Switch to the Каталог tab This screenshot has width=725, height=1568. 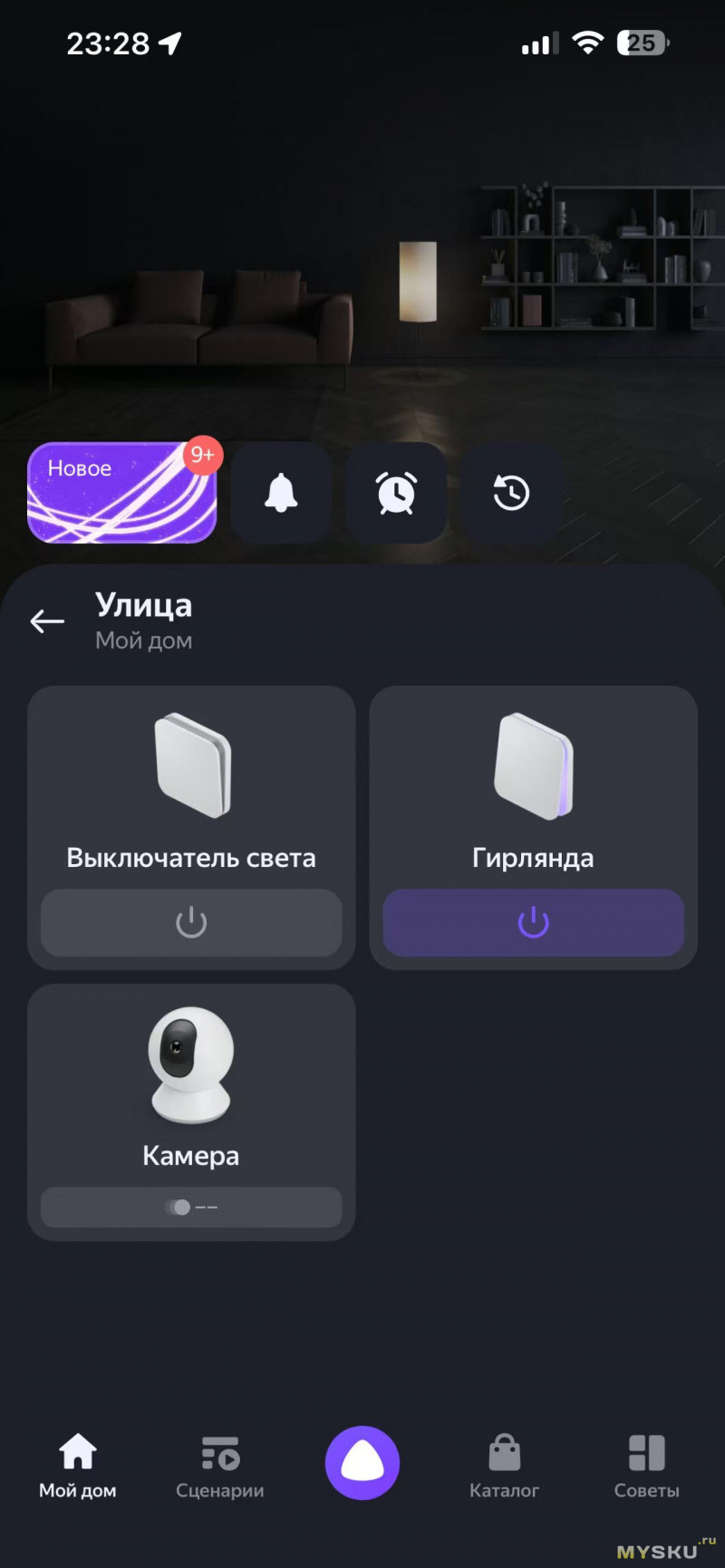coord(504,1466)
